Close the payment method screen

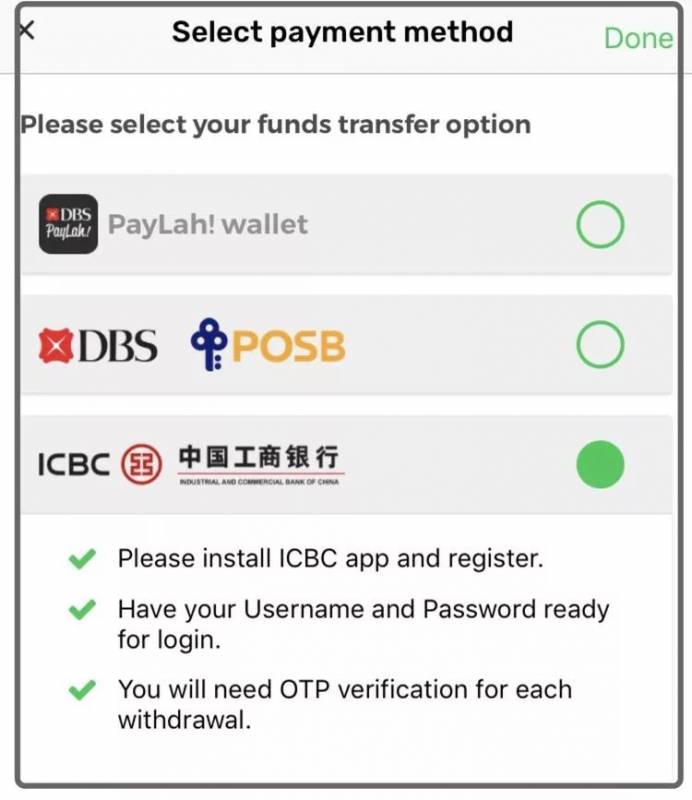[x=26, y=31]
